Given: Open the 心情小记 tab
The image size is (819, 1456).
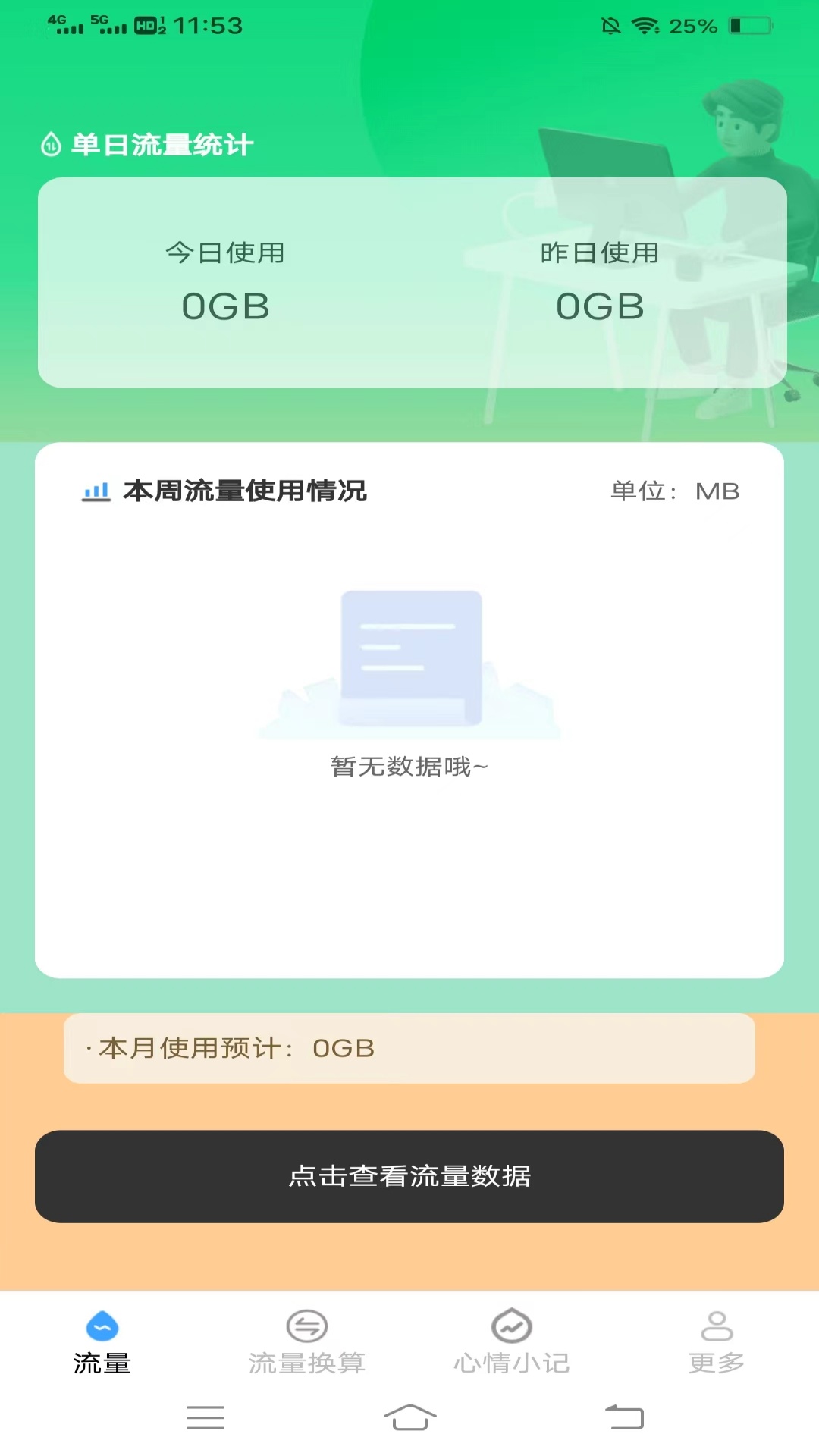Looking at the screenshot, I should (512, 1342).
